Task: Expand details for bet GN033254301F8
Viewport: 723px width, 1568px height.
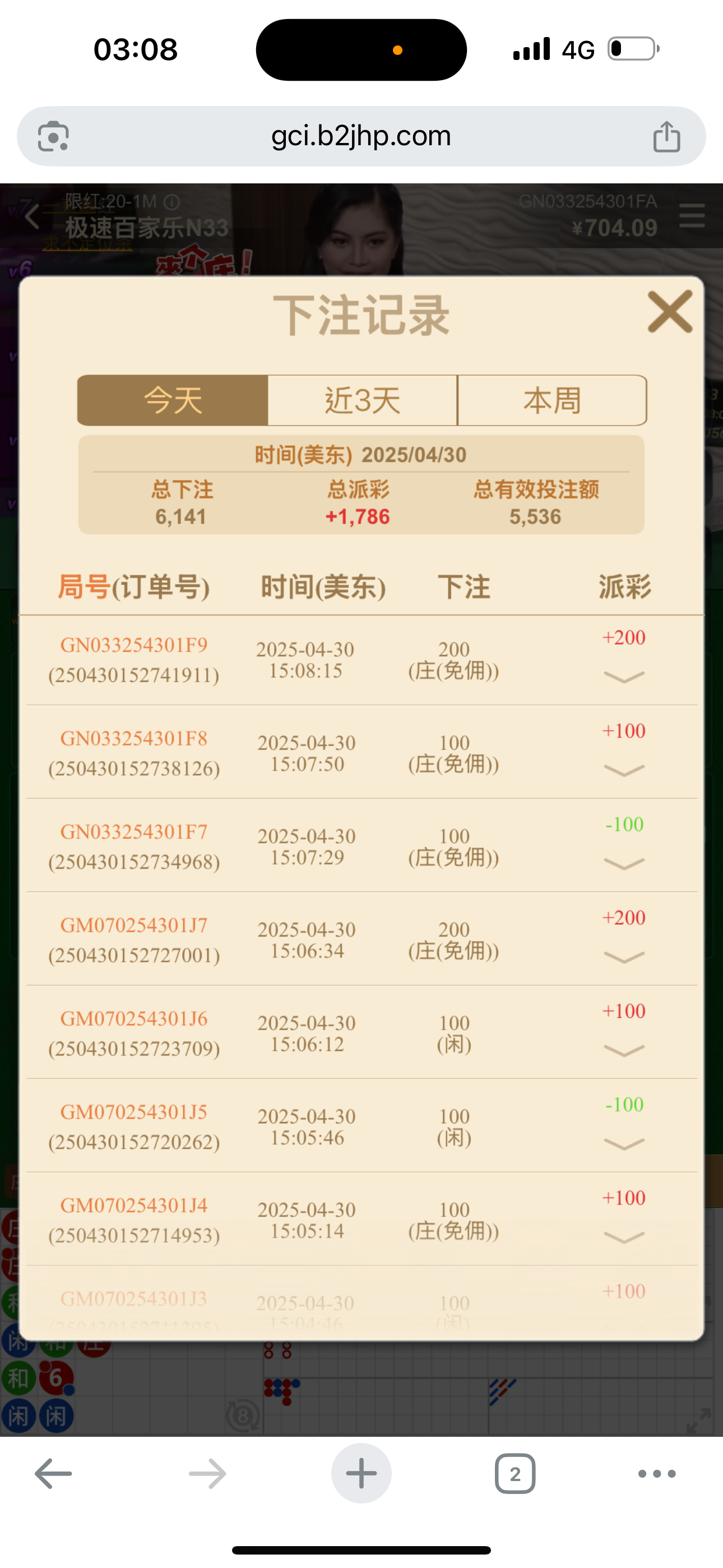Action: pos(624,771)
